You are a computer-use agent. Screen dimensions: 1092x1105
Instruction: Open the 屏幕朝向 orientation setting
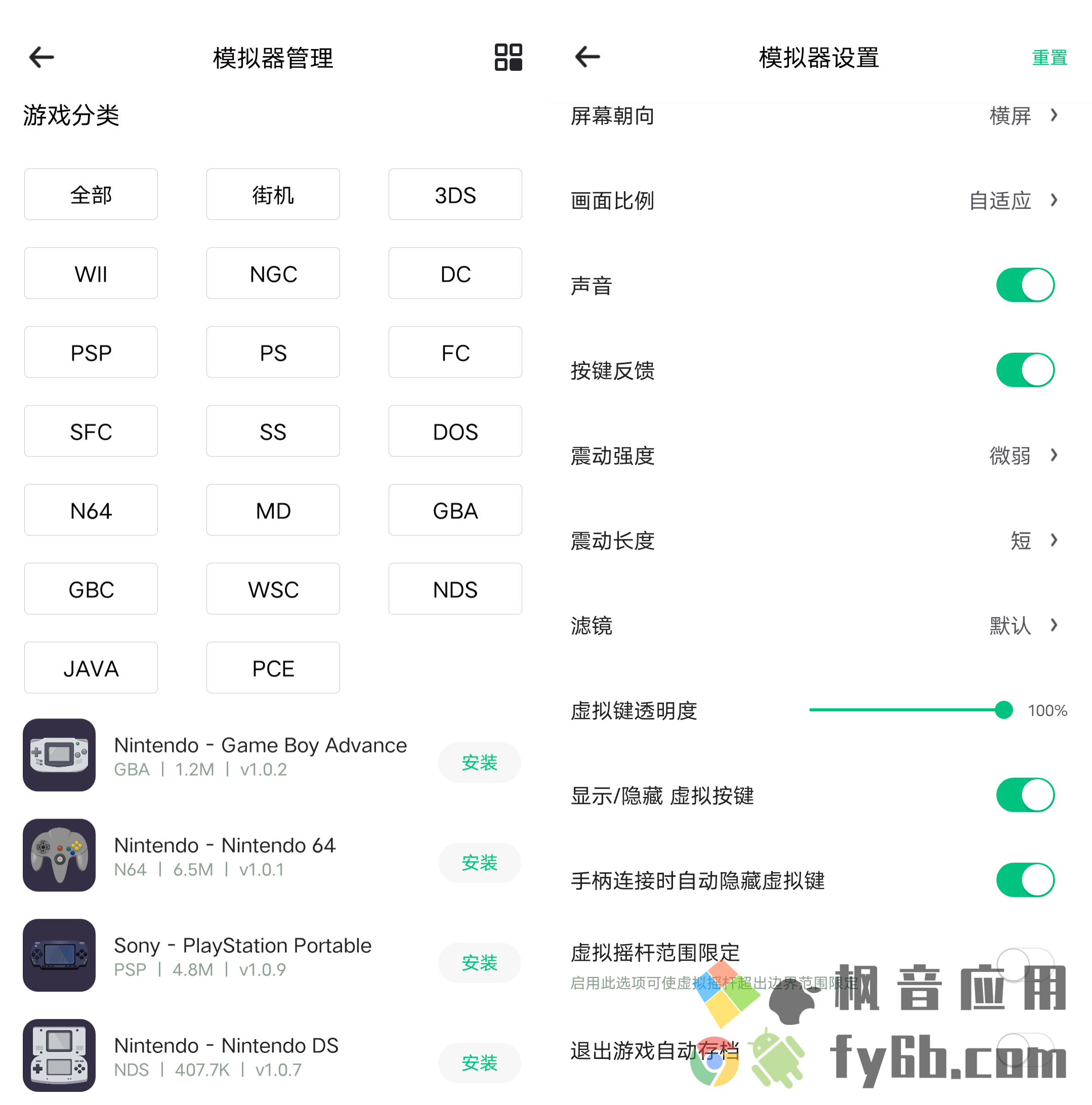[818, 116]
